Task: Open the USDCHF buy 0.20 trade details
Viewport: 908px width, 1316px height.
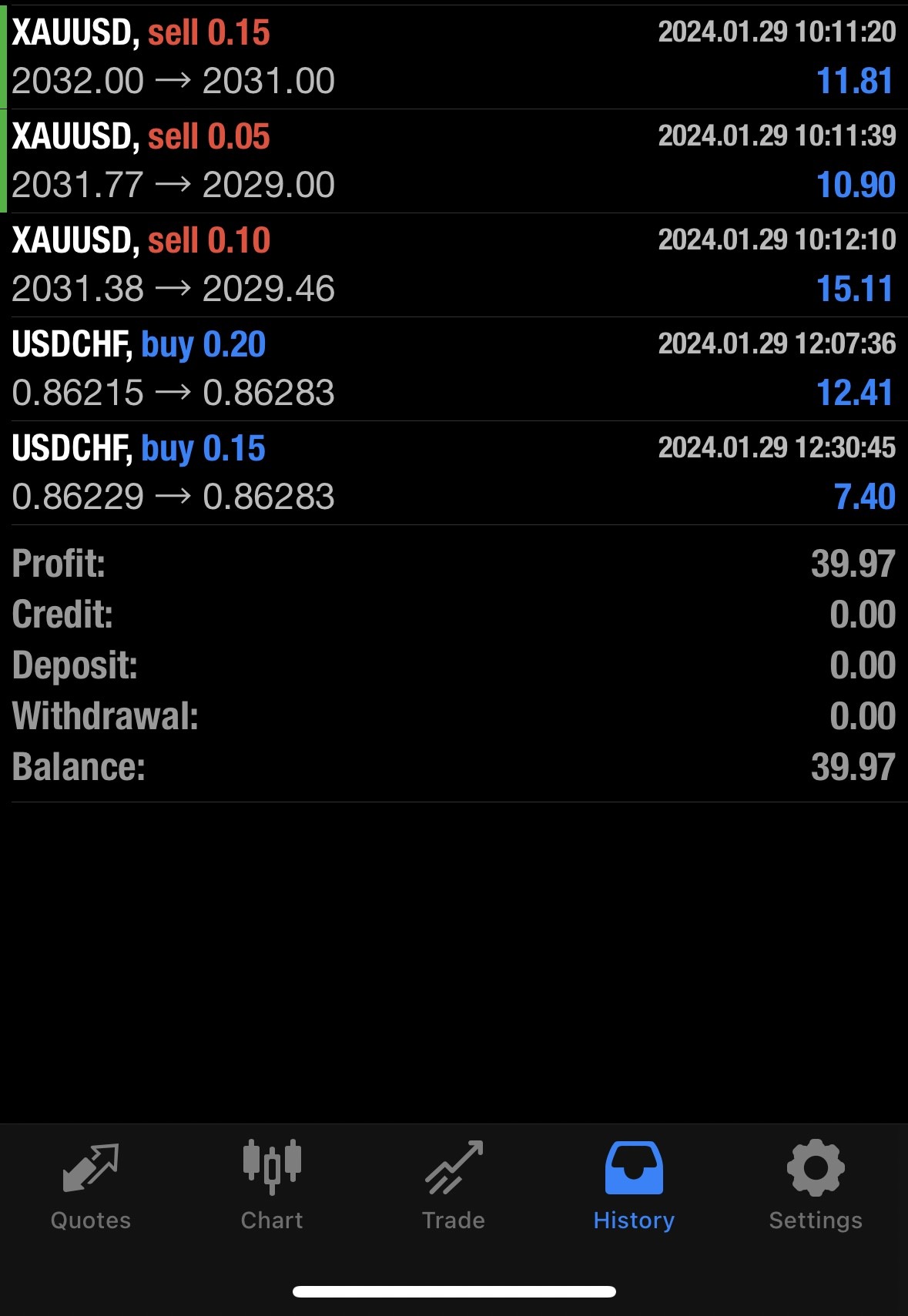Action: 454,369
